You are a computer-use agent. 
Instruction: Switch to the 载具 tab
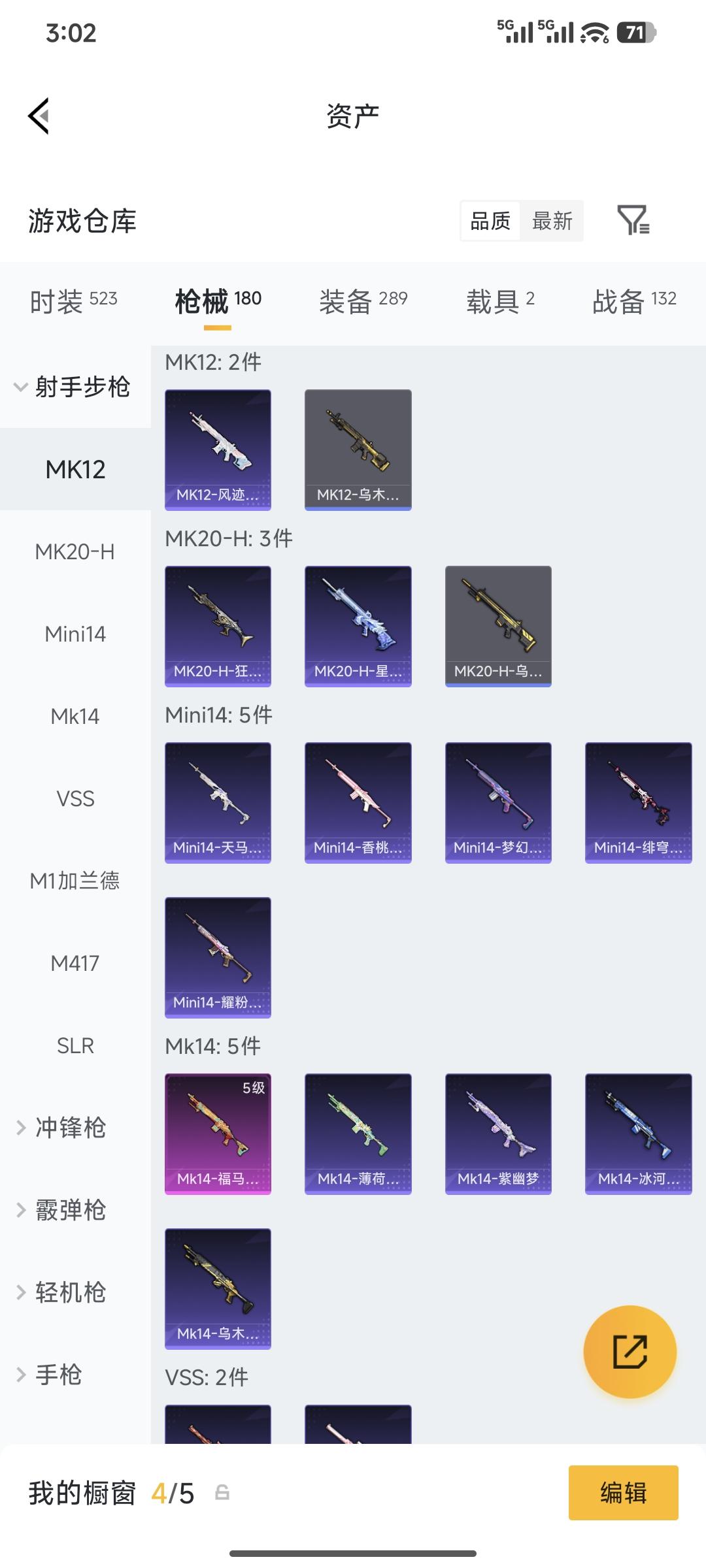click(x=500, y=301)
